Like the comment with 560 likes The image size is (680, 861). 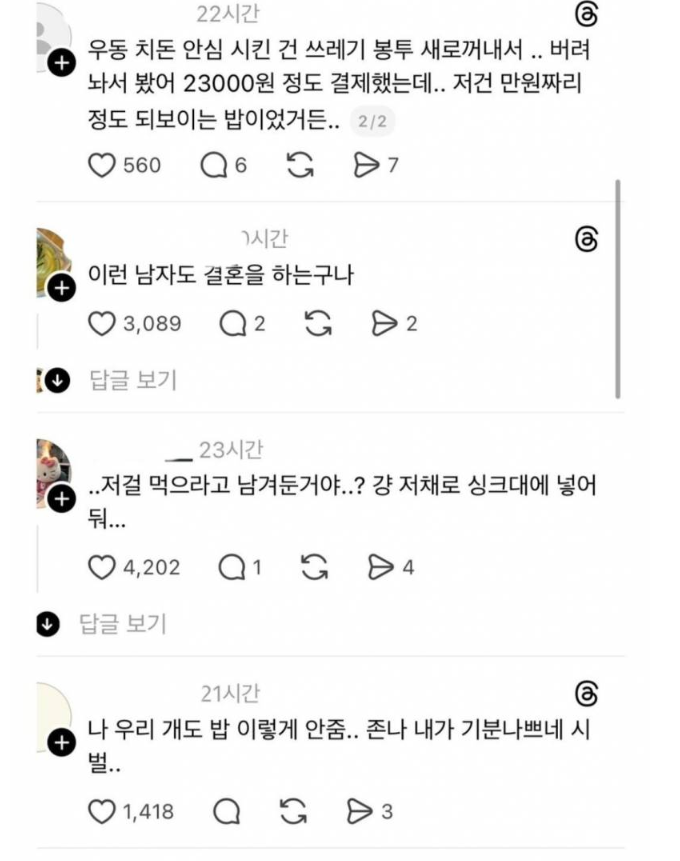coord(103,165)
